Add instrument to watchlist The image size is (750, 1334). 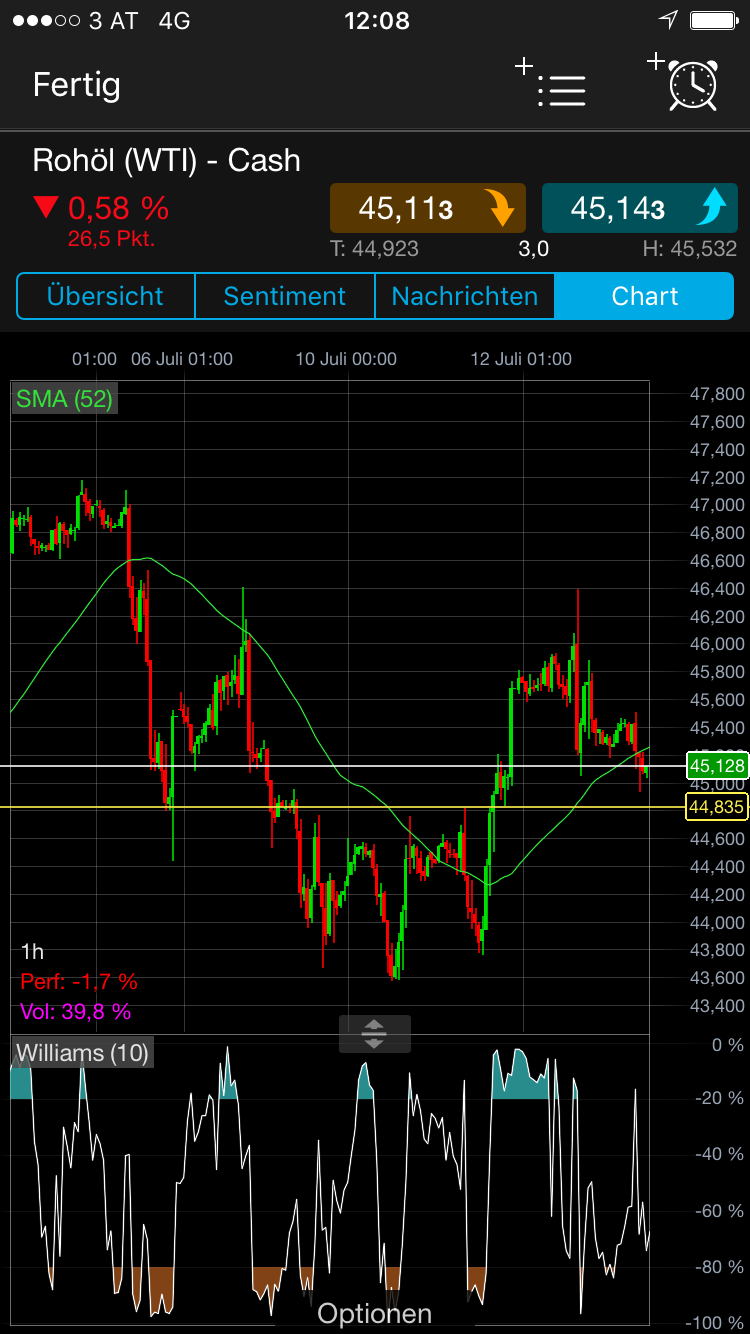coord(553,85)
